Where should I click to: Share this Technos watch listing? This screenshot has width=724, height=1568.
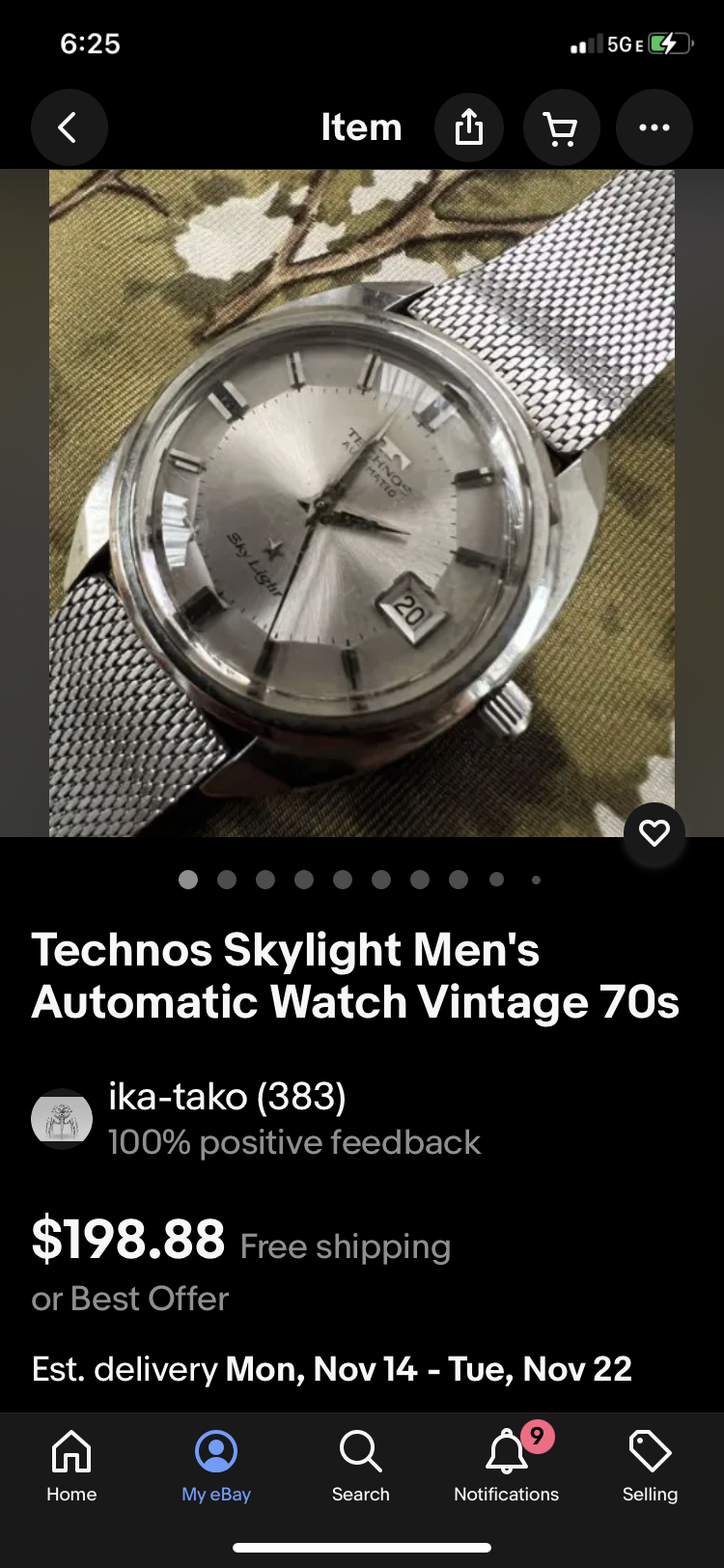(x=468, y=127)
